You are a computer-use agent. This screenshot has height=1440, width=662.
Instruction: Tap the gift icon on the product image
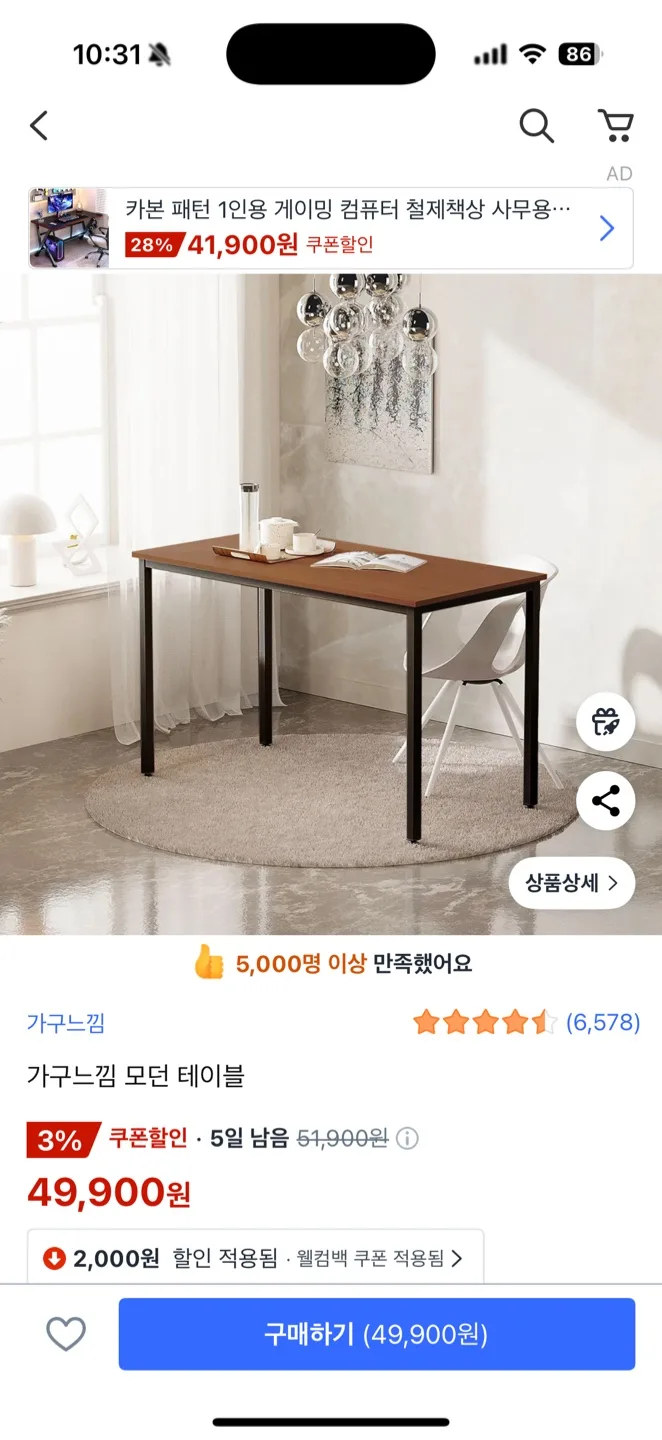(606, 721)
